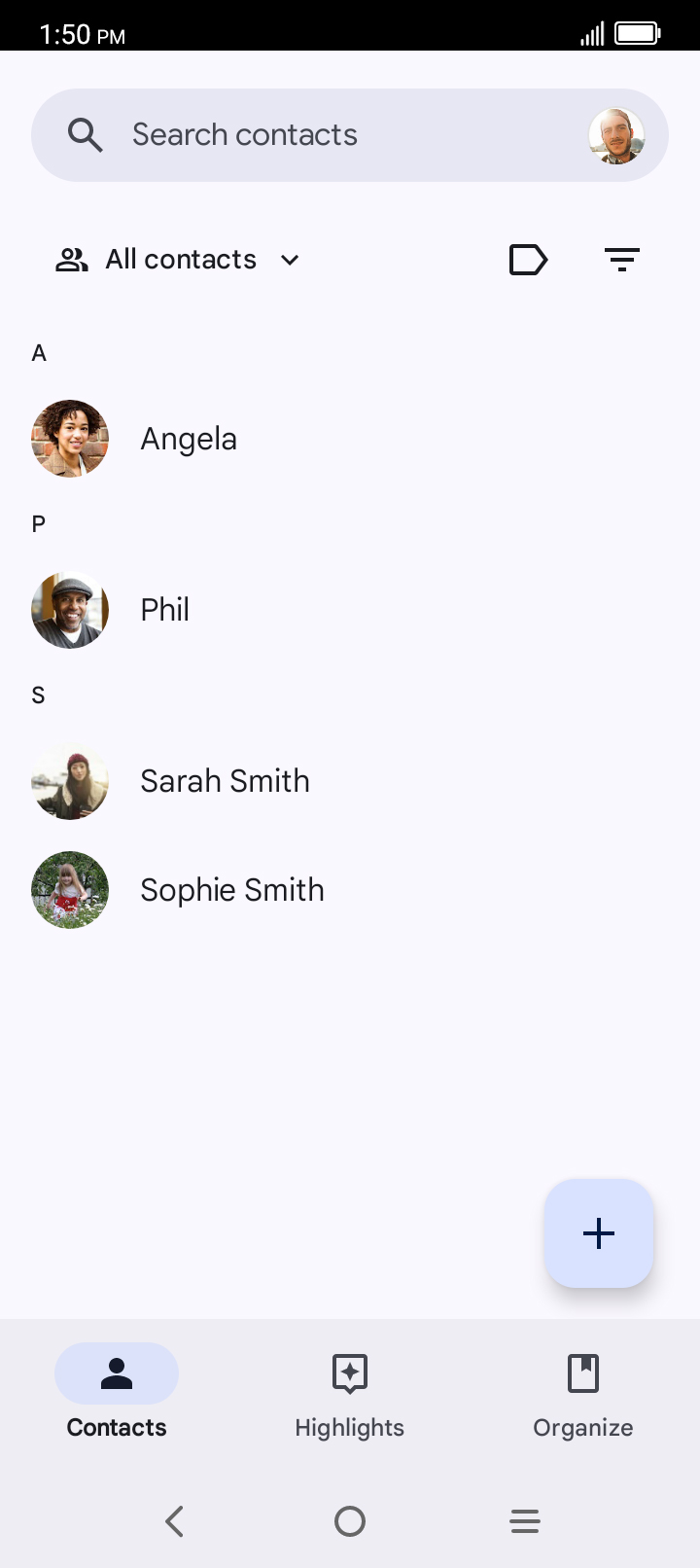Switch to the Organize tab
Screen dimensions: 700x1568
[583, 1395]
